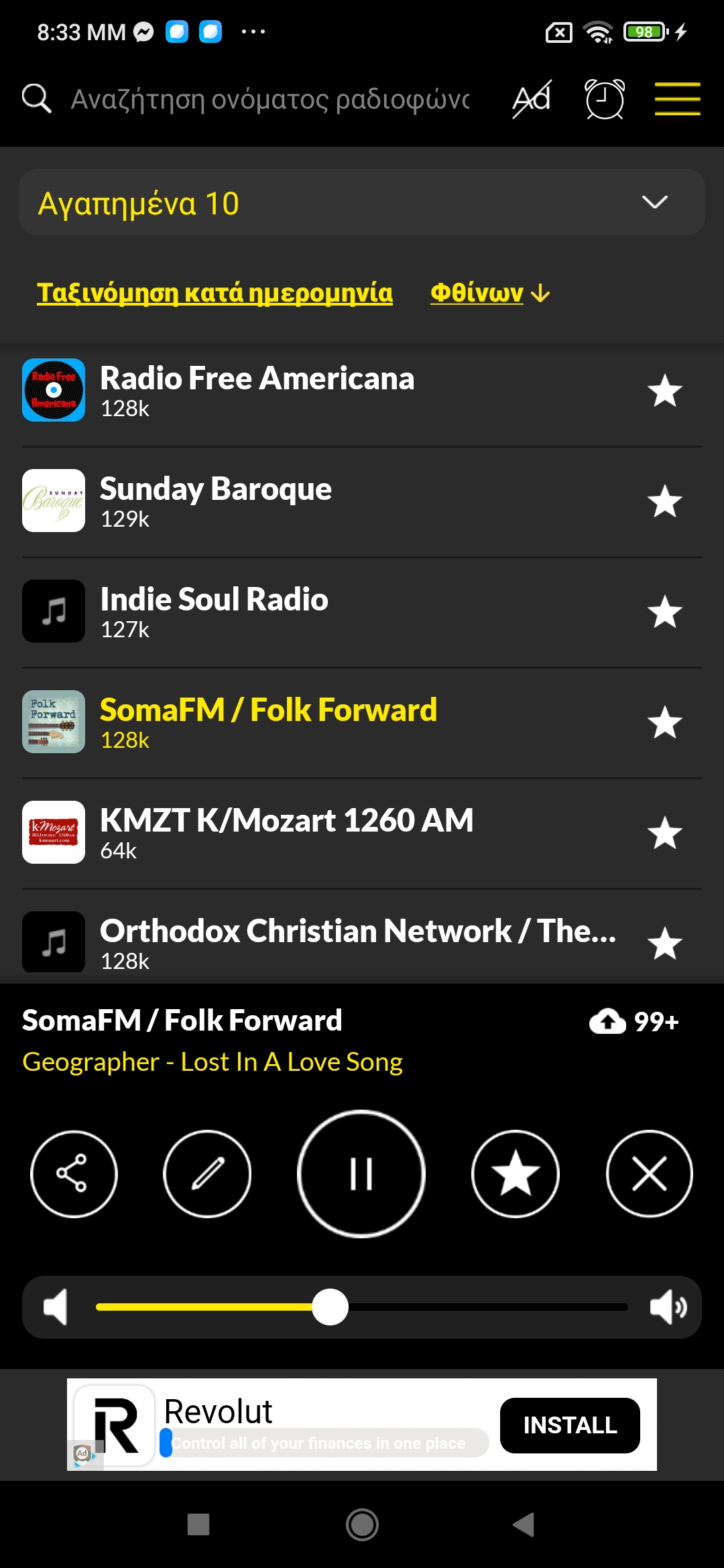Change sorting via Ταξινόμηση κατά ημερομηνία
724x1568 pixels.
coord(215,293)
